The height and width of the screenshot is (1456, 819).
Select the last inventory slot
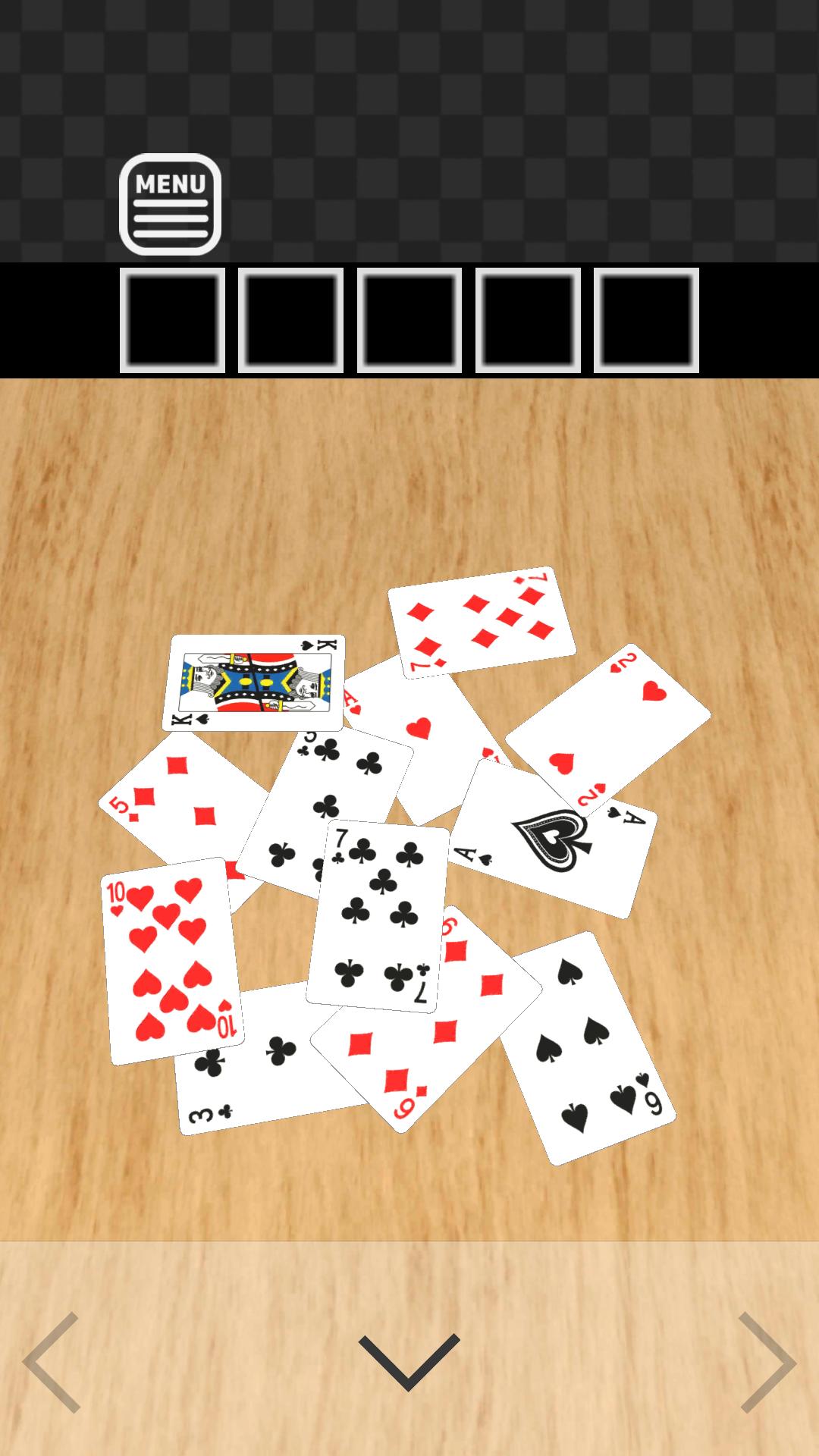[x=646, y=320]
